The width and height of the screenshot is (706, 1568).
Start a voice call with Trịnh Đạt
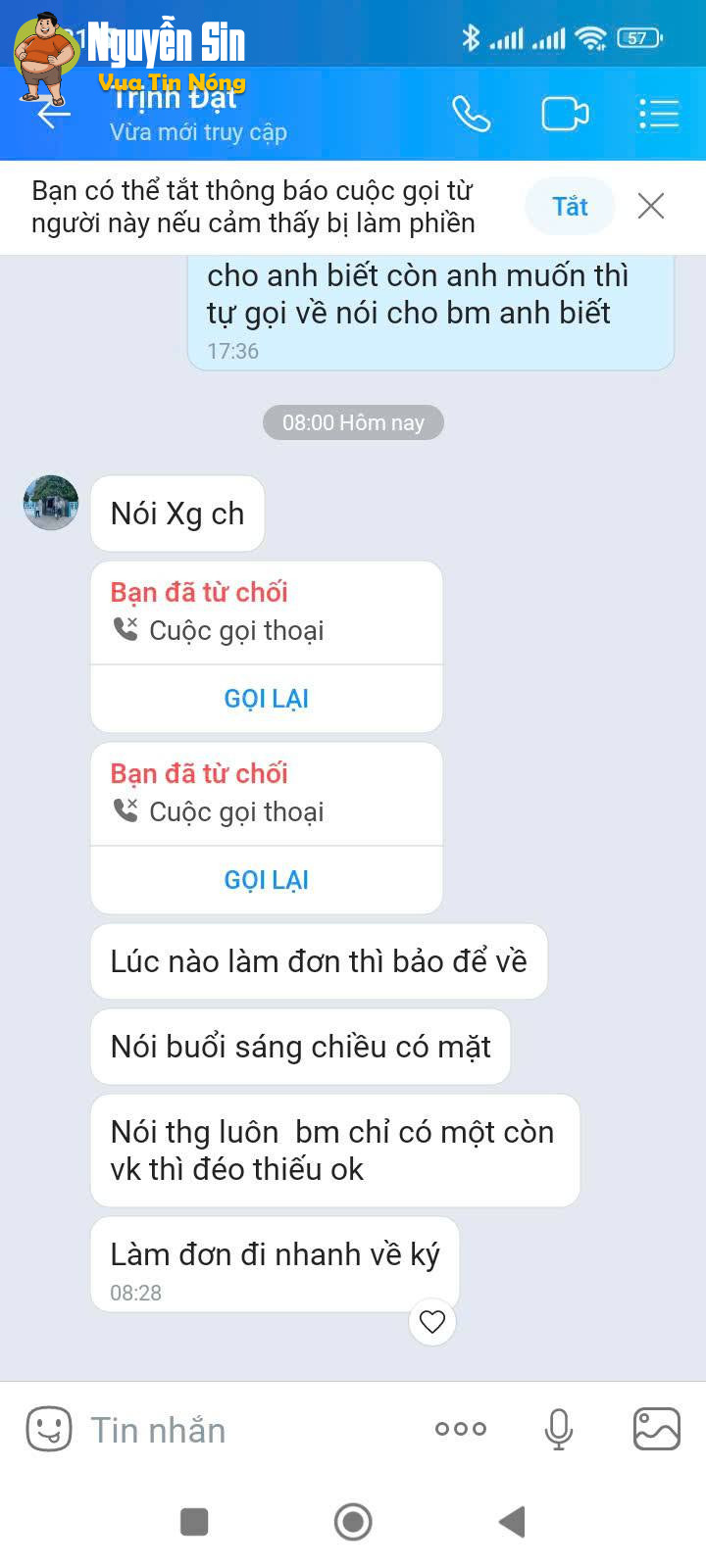471,115
